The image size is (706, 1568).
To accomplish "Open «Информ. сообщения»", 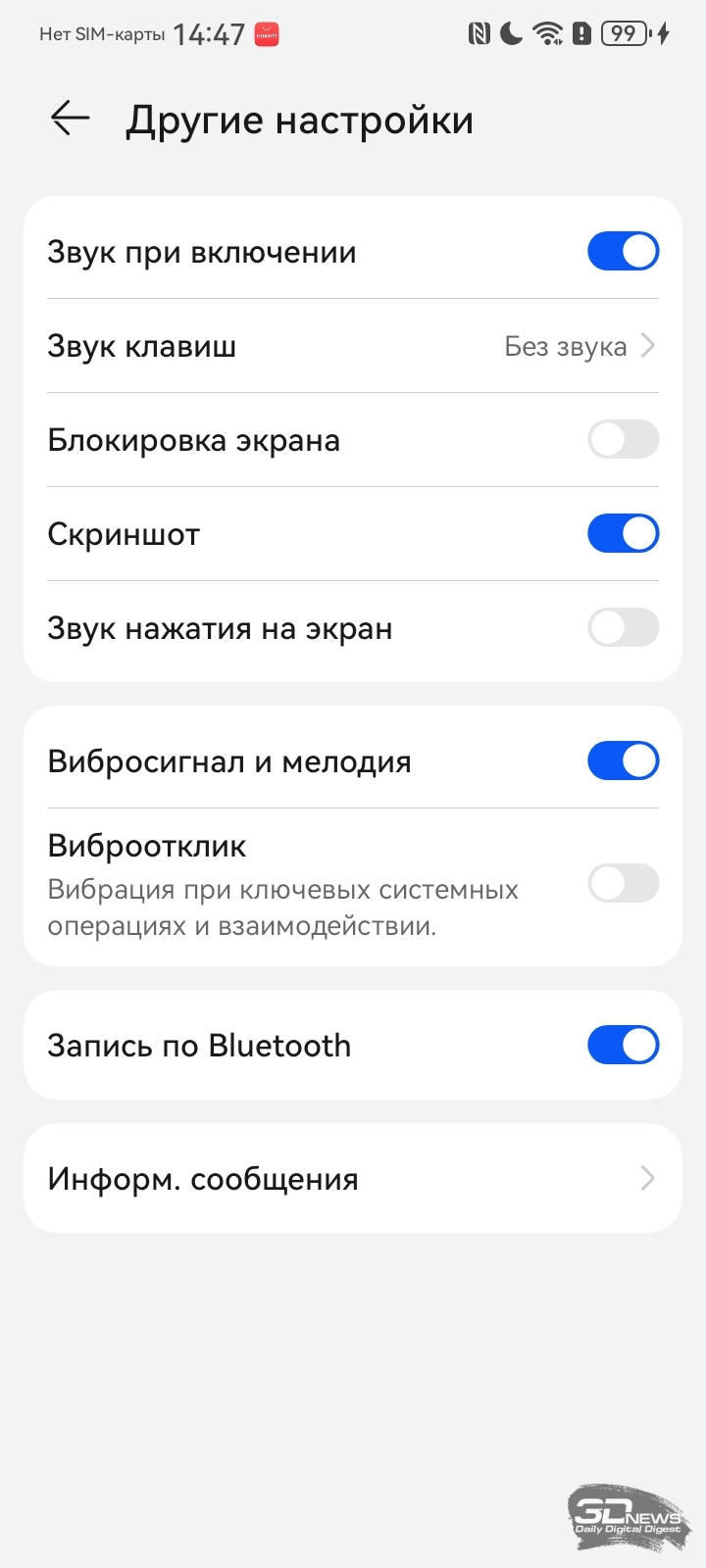I will pos(353,1178).
